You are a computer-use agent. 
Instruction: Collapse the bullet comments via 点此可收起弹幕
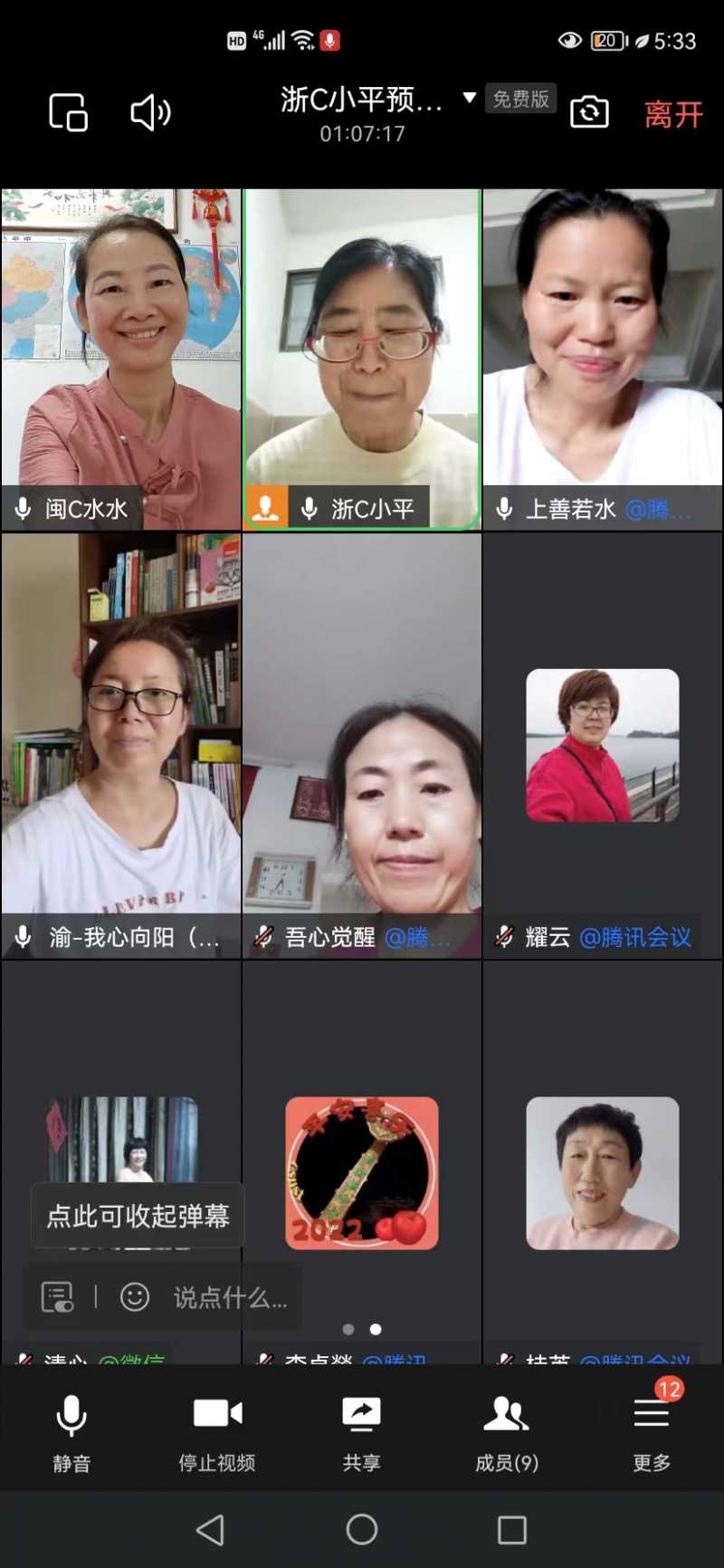138,1216
